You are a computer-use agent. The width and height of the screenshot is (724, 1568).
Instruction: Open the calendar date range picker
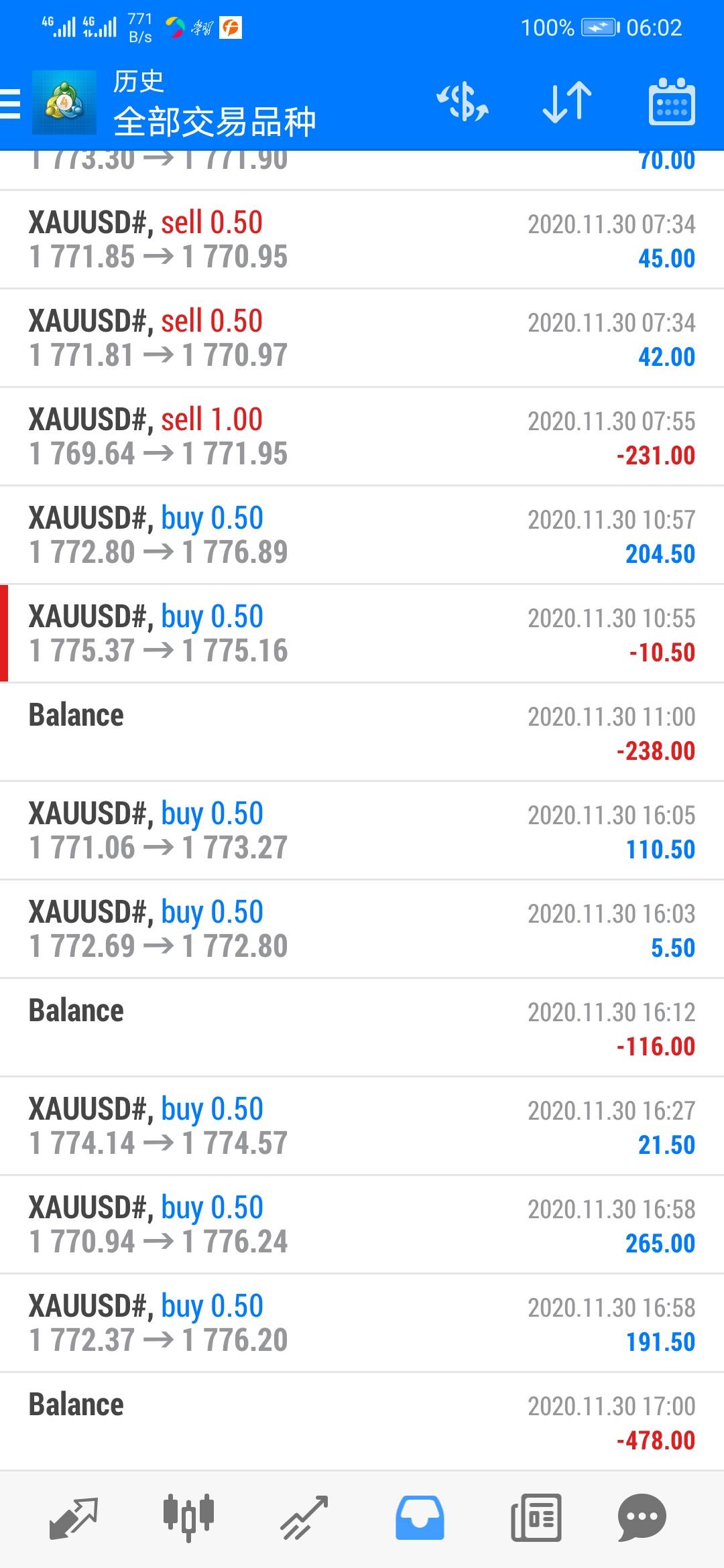(672, 102)
